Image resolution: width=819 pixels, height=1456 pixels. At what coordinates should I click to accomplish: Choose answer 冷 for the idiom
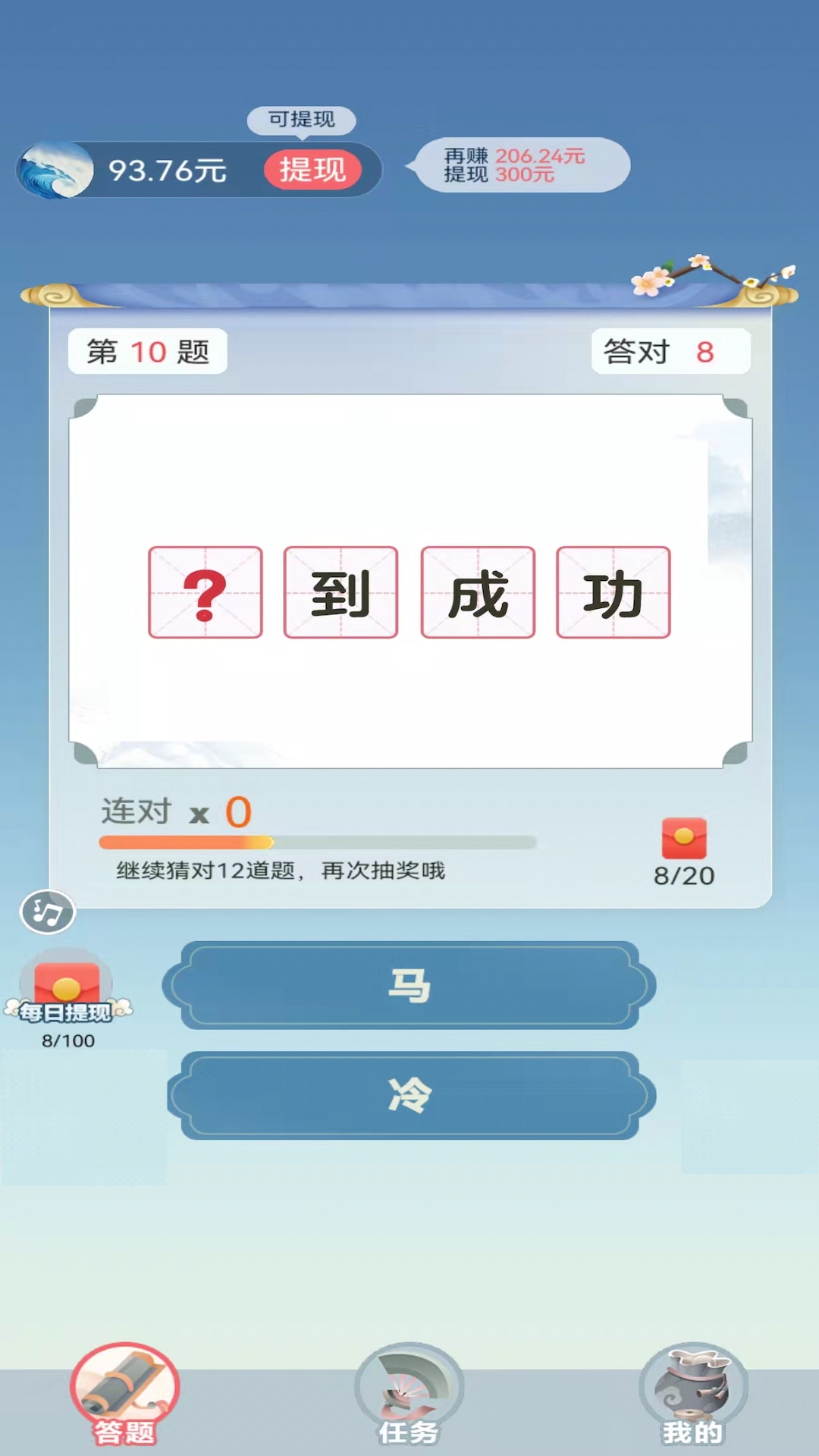409,1095
